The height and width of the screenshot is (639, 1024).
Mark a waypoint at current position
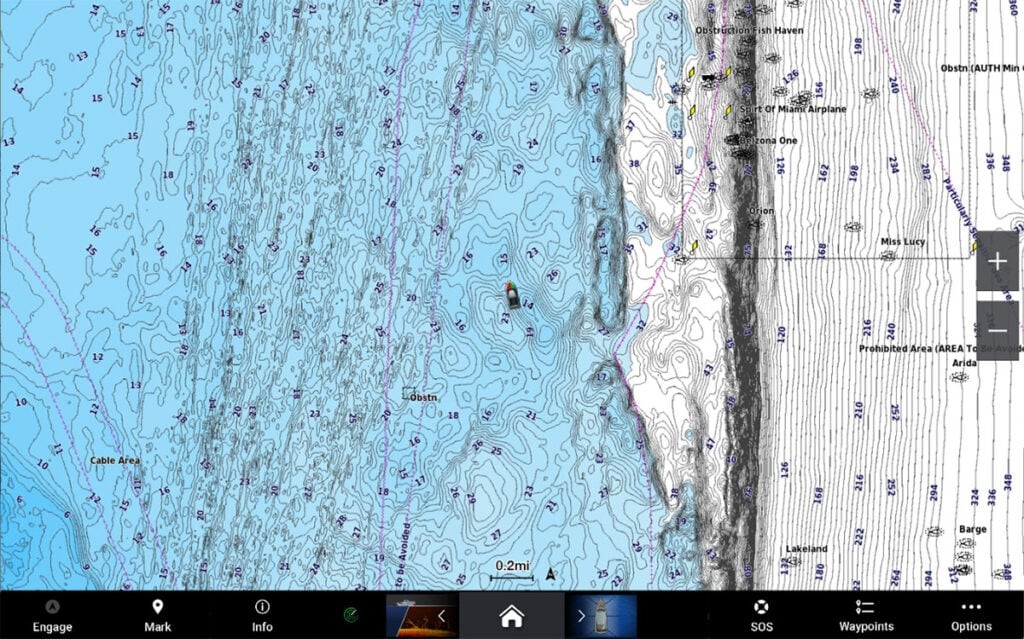pos(157,615)
